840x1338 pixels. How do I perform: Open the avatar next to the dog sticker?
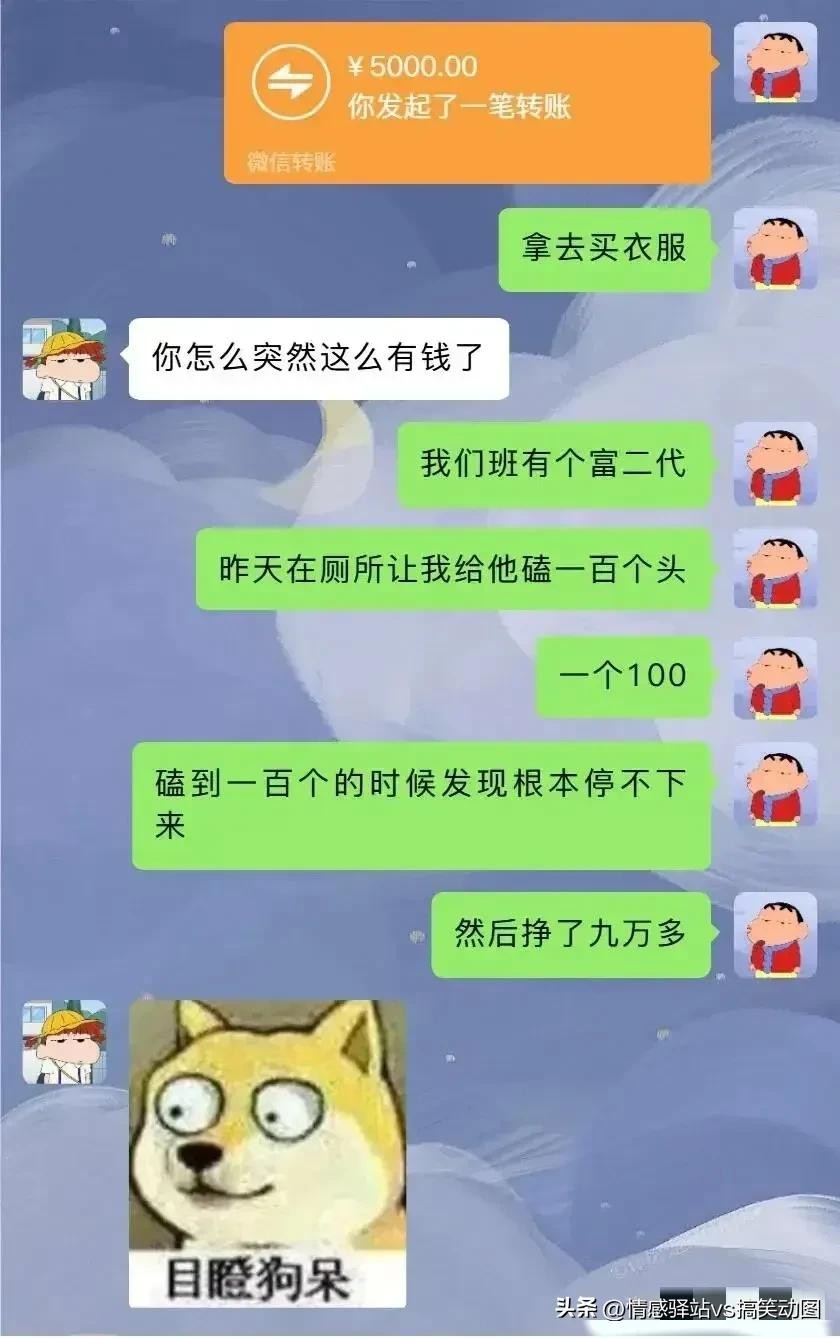[x=65, y=1042]
